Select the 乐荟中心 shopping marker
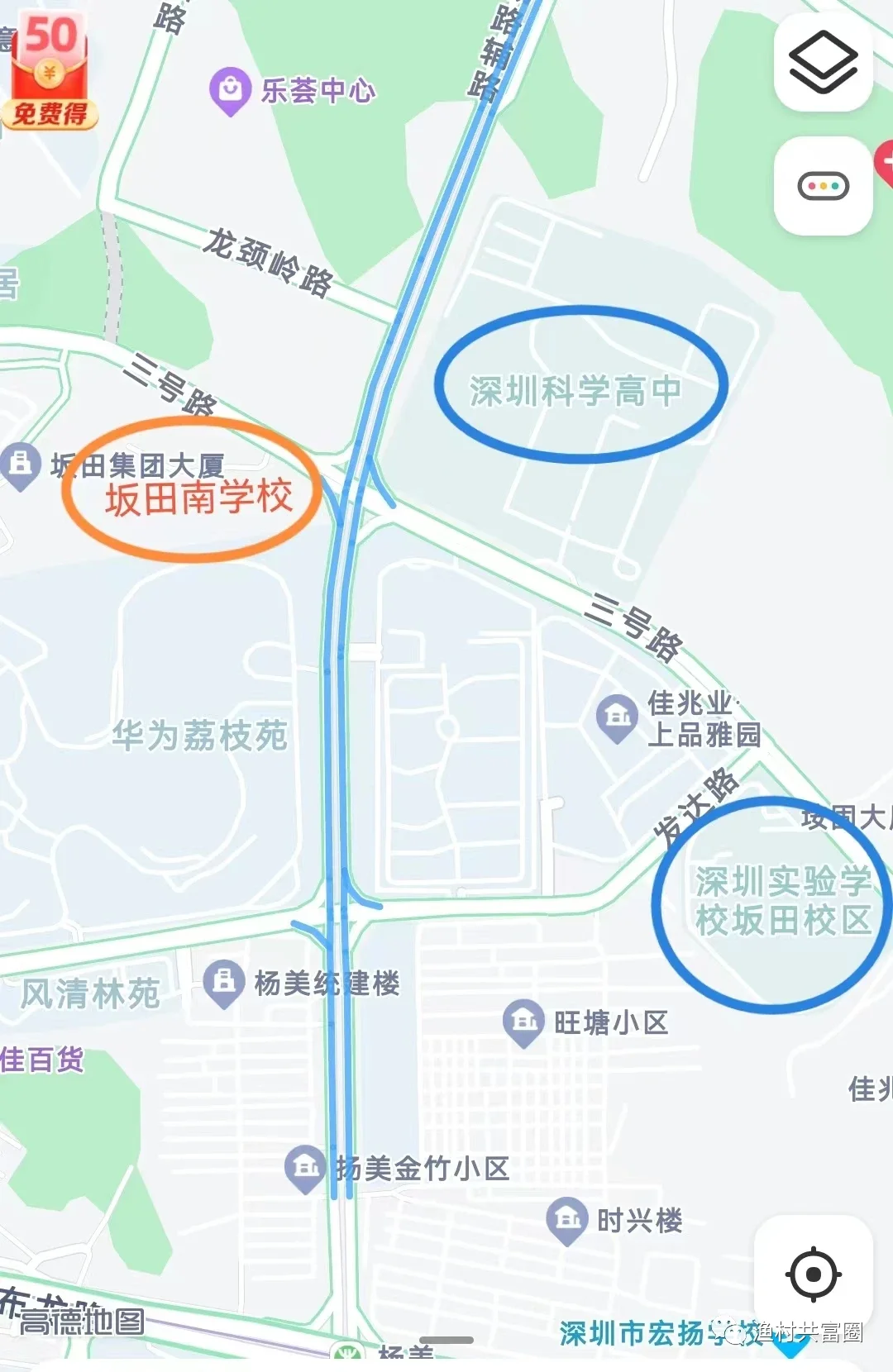The image size is (893, 1372). (230, 89)
